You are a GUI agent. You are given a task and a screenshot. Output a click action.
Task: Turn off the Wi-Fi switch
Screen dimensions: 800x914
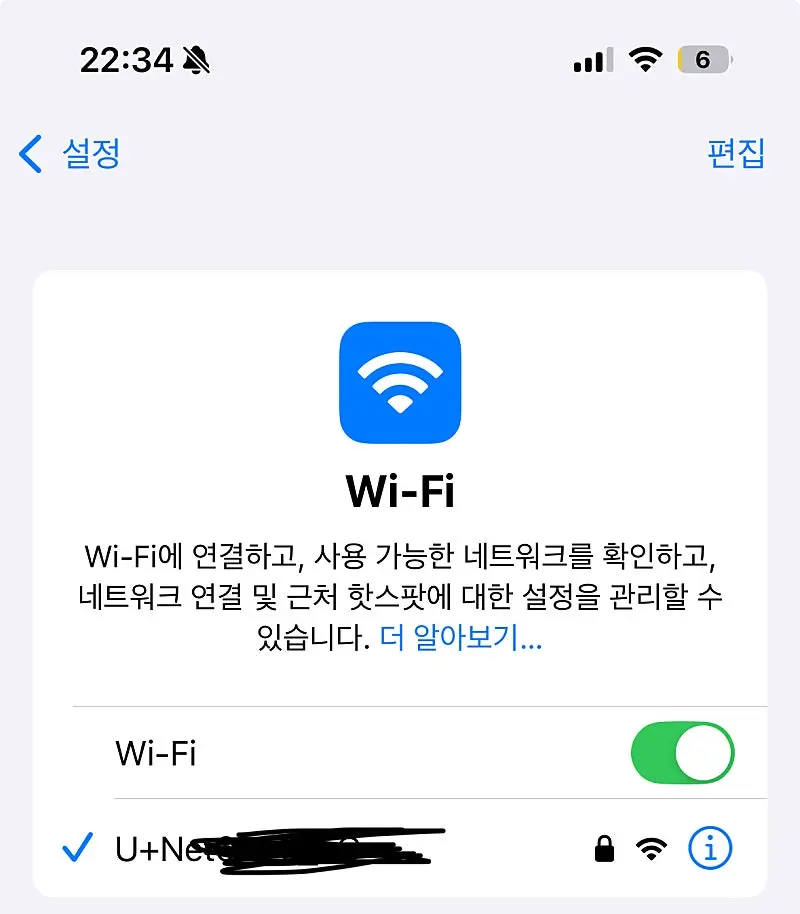coord(682,753)
